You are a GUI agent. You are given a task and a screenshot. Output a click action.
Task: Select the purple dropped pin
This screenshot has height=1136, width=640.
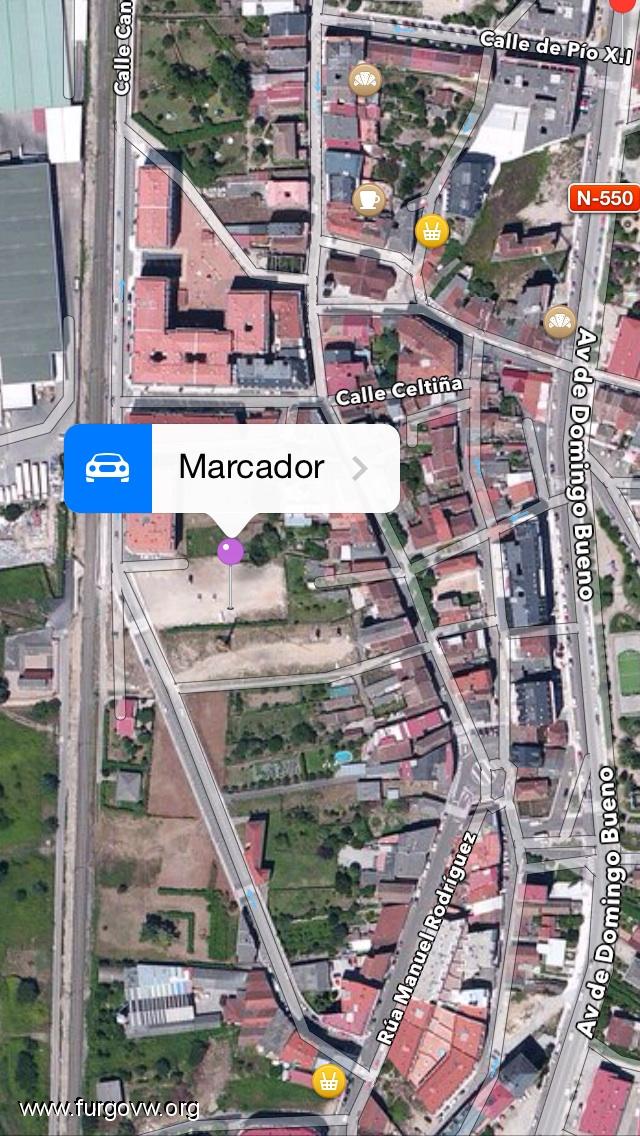[231, 552]
